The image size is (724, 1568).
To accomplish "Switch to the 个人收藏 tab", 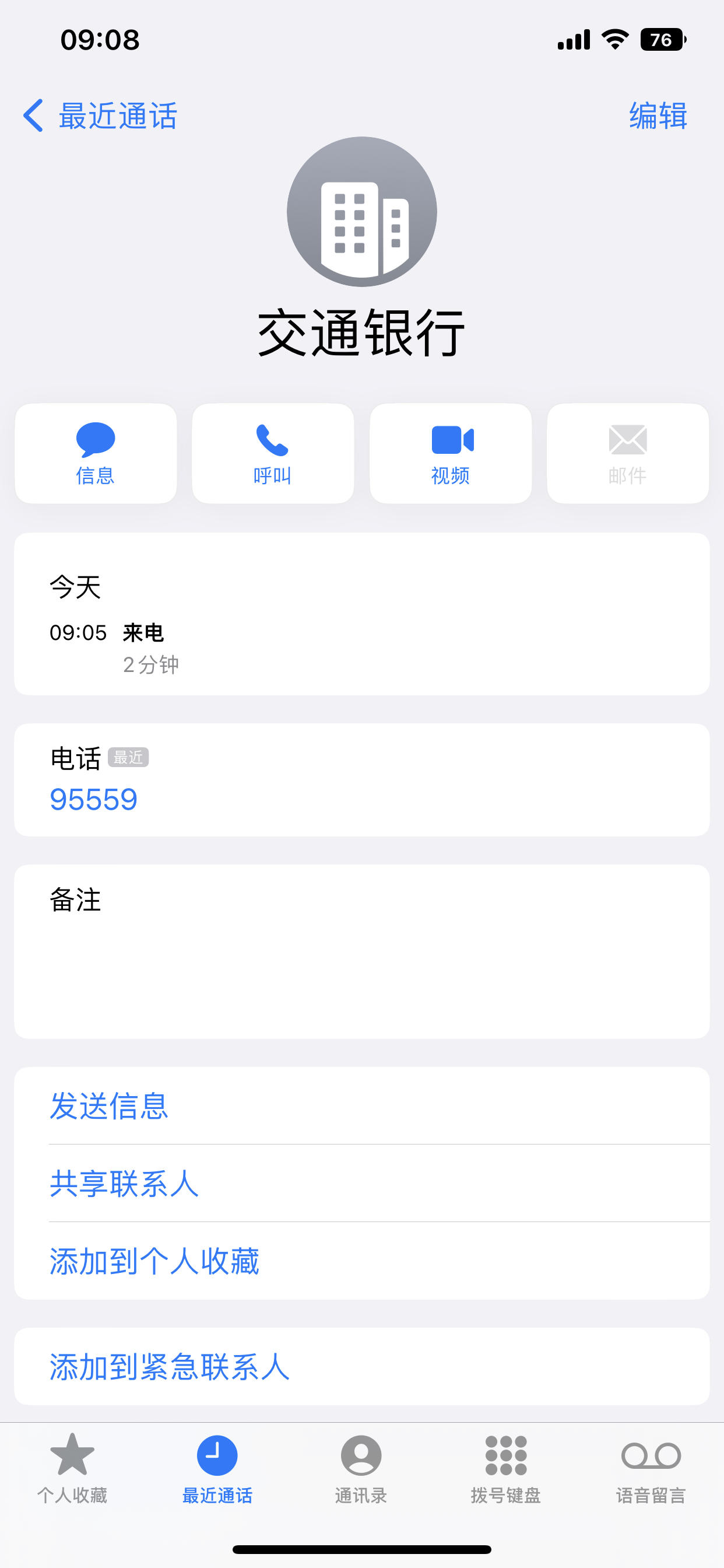I will coord(72,1469).
